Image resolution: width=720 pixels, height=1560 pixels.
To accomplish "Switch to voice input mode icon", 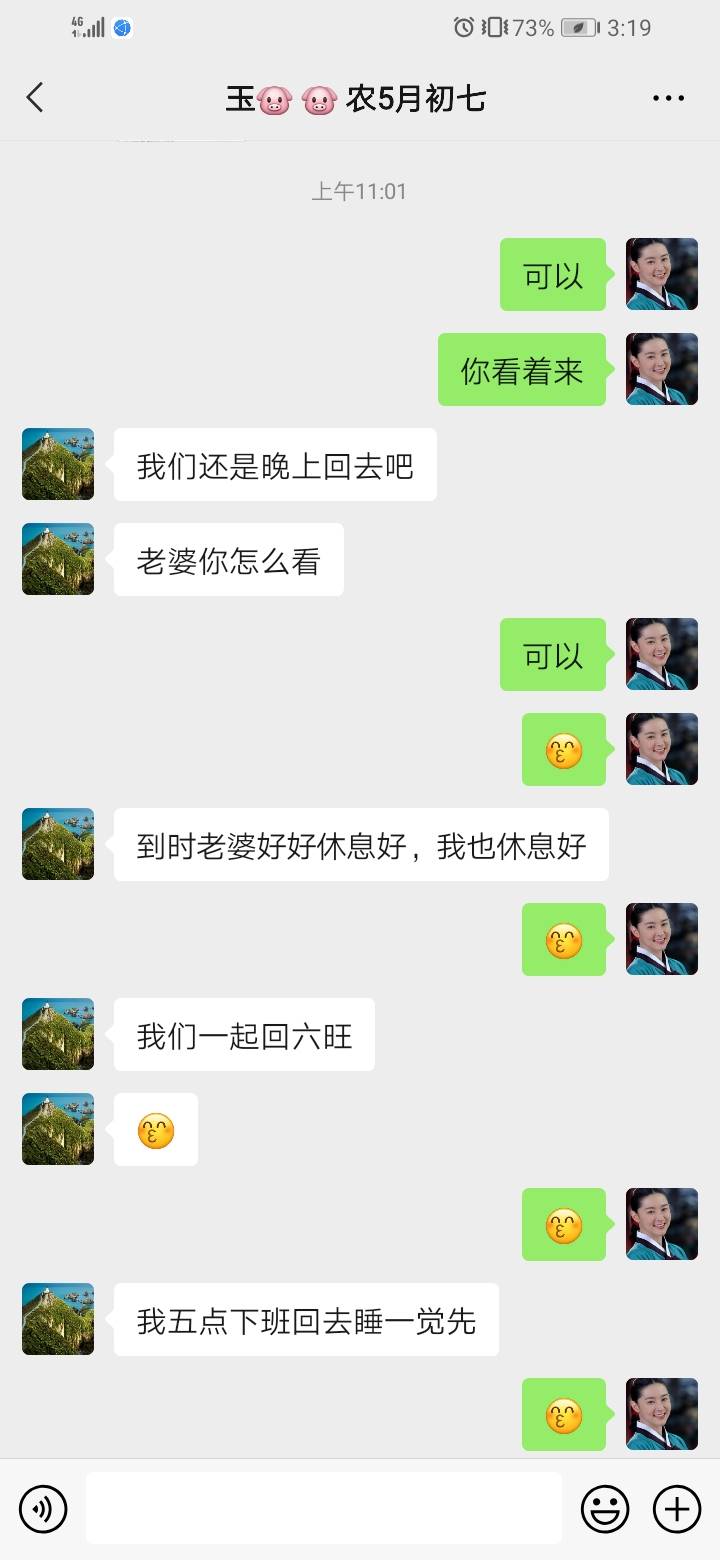I will pos(42,1508).
